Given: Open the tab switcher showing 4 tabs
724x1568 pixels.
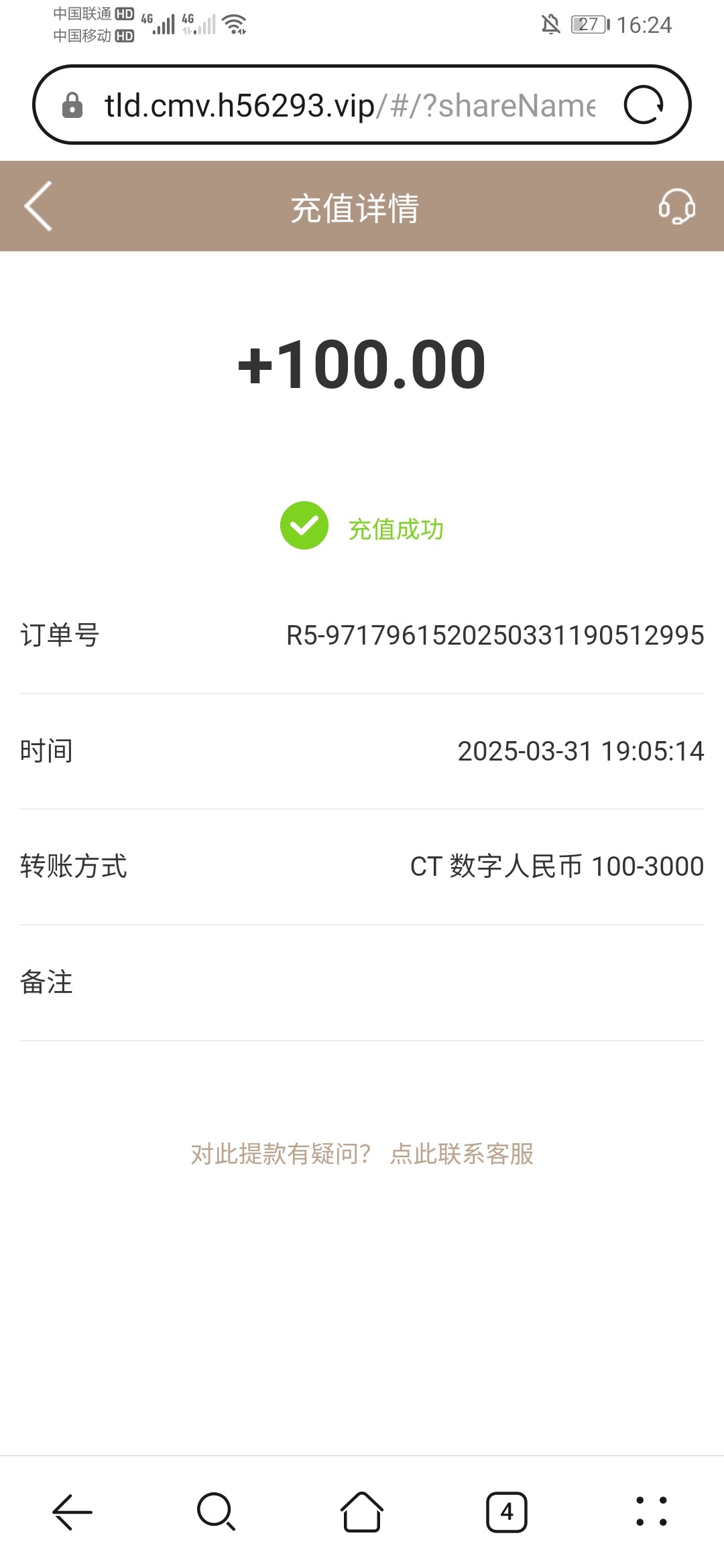Looking at the screenshot, I should (x=507, y=1512).
